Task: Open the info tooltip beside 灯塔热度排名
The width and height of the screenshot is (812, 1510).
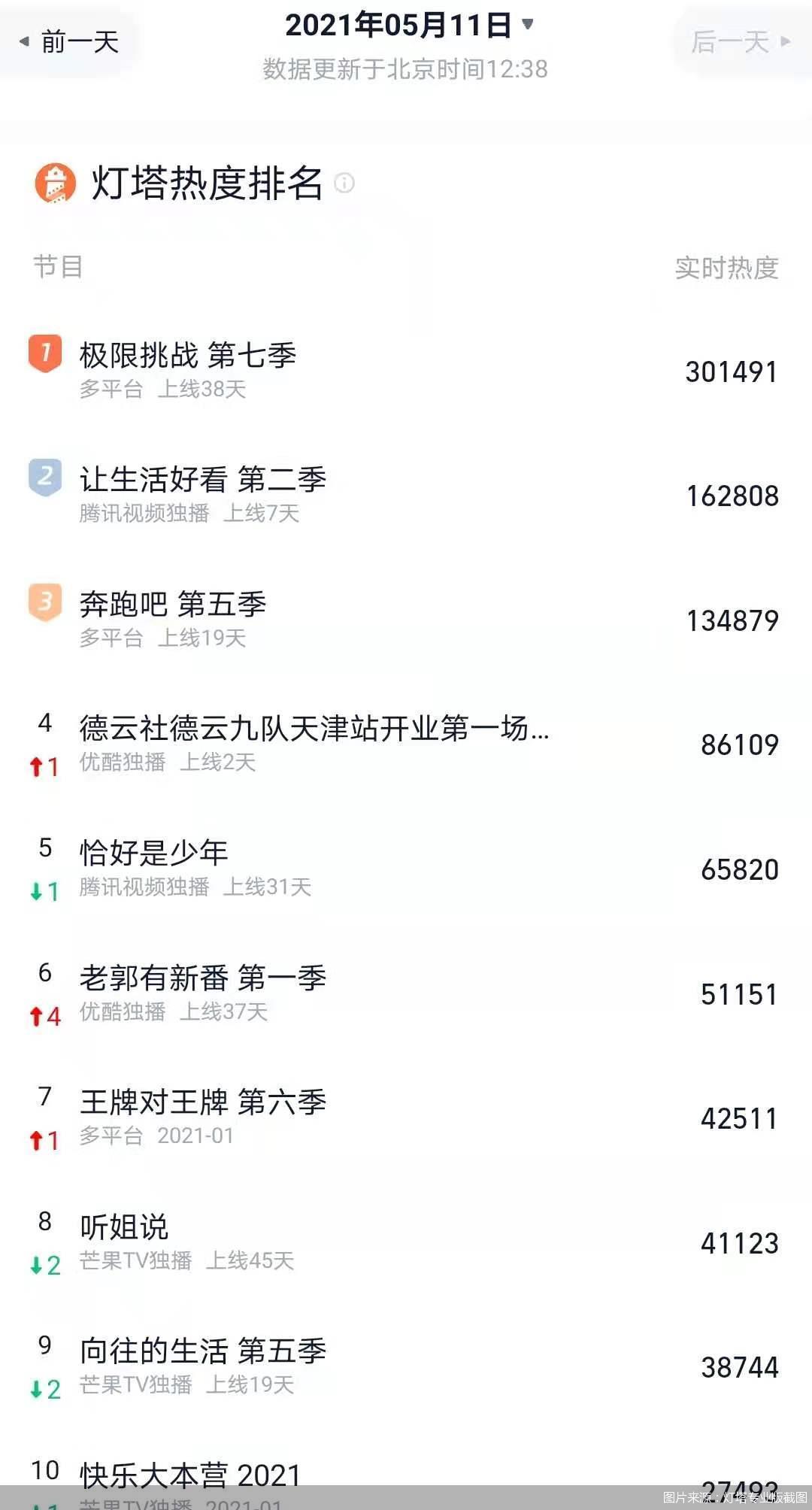Action: click(347, 184)
